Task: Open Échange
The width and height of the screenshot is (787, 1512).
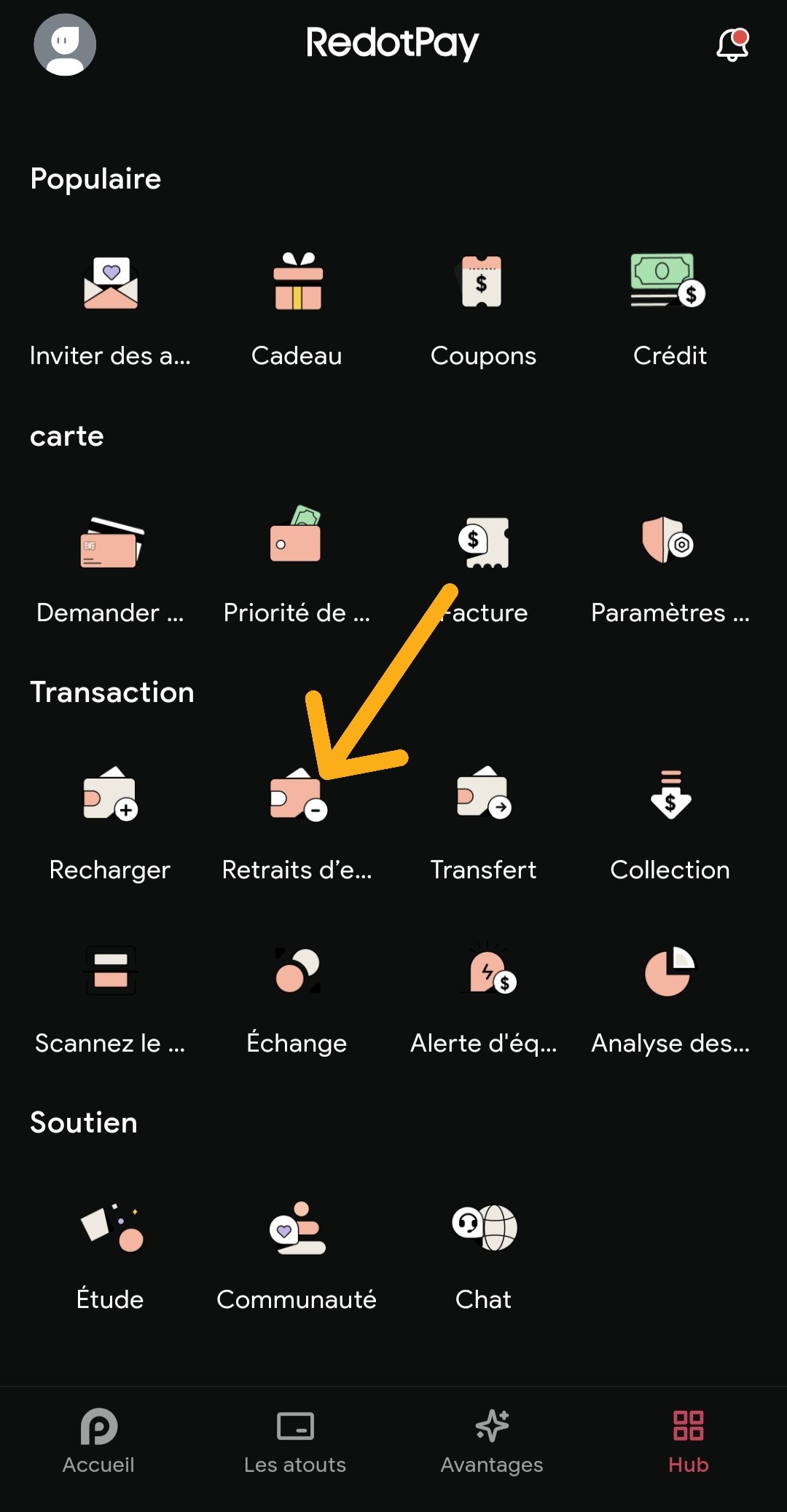Action: coord(297,999)
